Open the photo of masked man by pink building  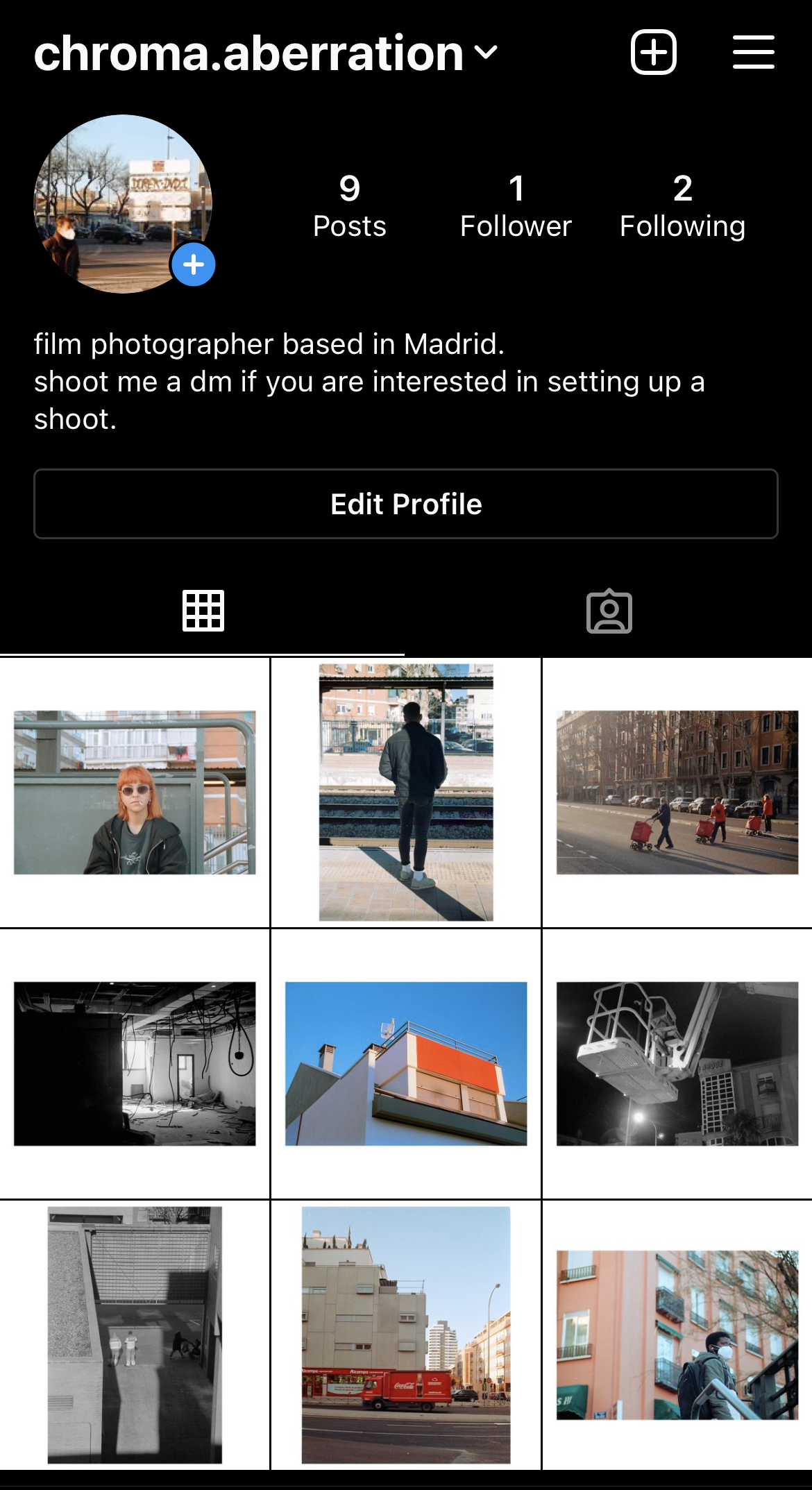[677, 1335]
